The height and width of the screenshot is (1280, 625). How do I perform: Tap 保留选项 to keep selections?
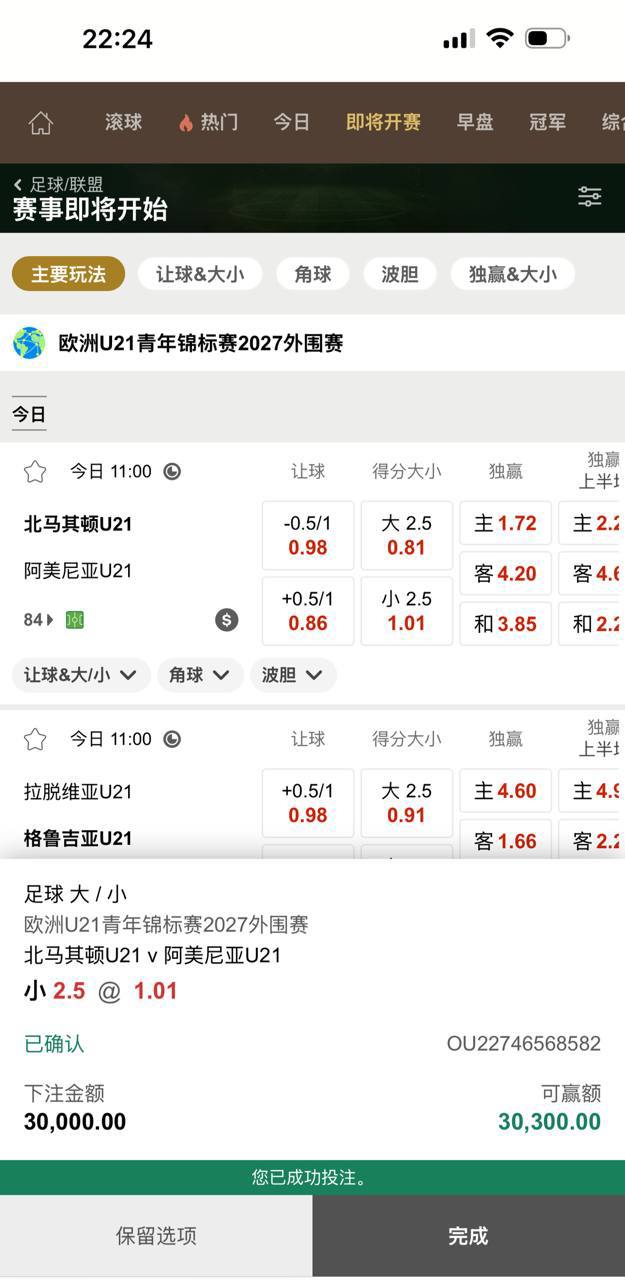coord(156,1236)
